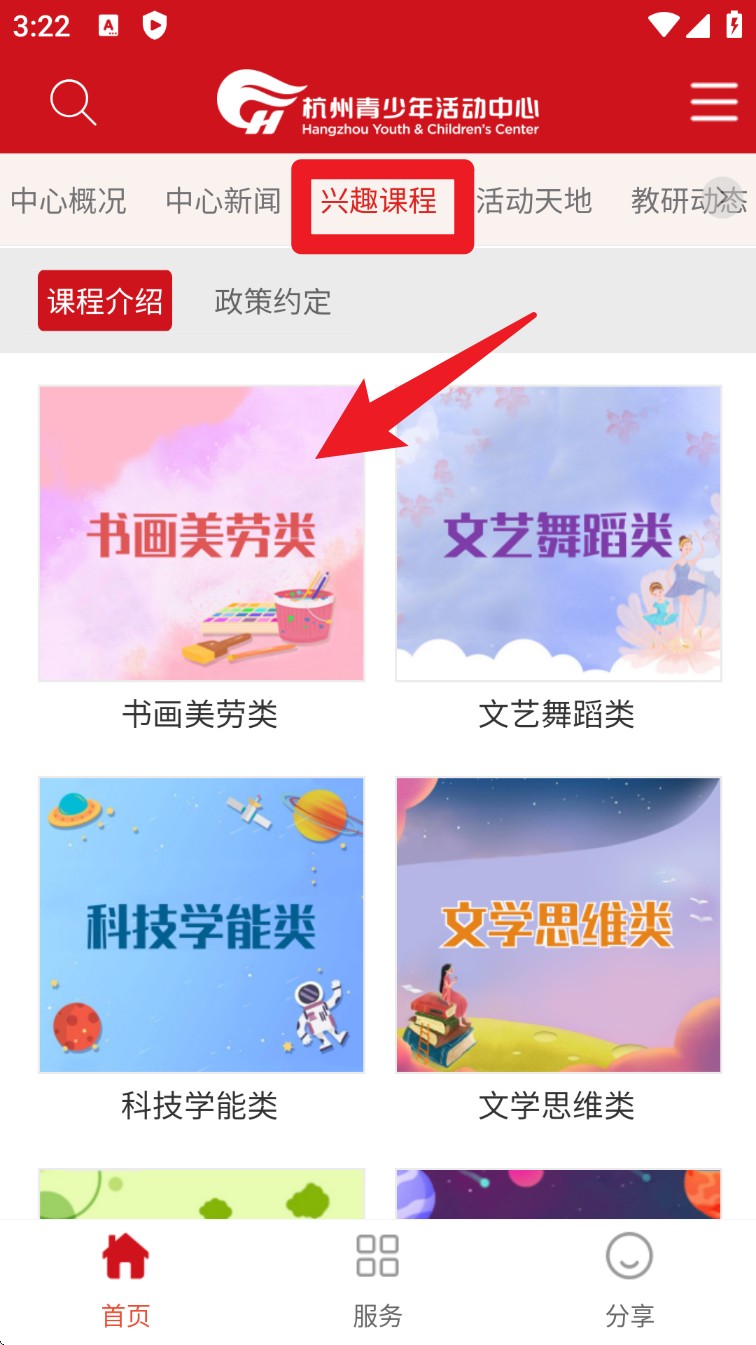The width and height of the screenshot is (756, 1345).
Task: Select the 兴趣课程 tab
Action: click(379, 201)
